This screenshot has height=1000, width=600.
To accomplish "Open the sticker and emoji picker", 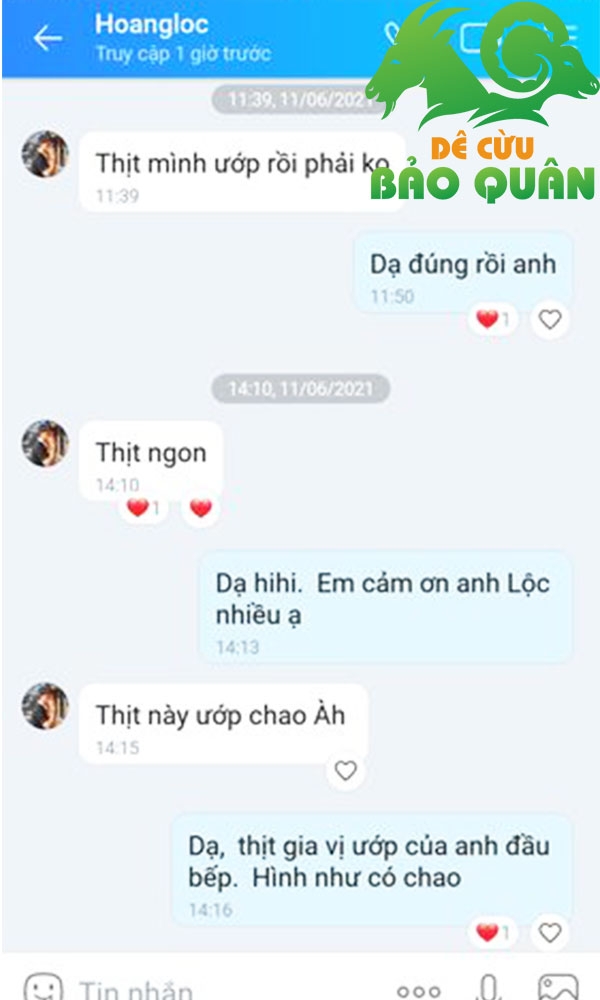I will pyautogui.click(x=43, y=987).
